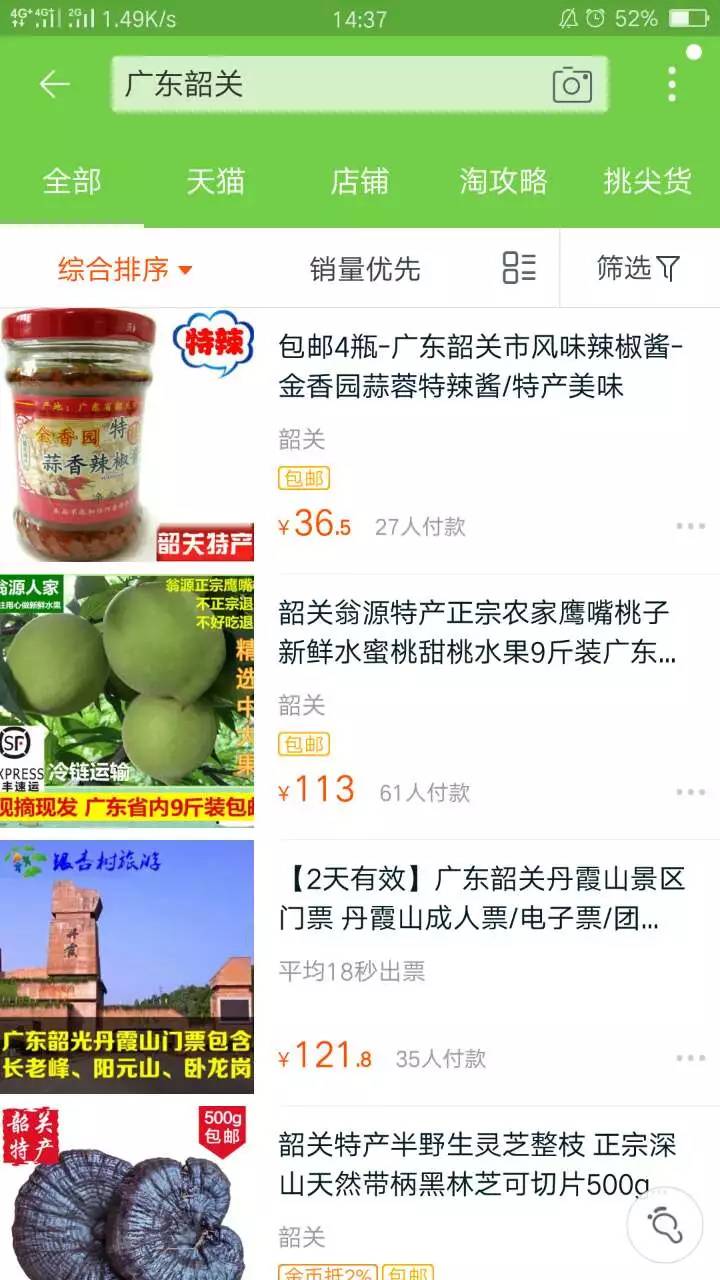Open the three-dot overflow menu
720x1280 pixels.
672,84
